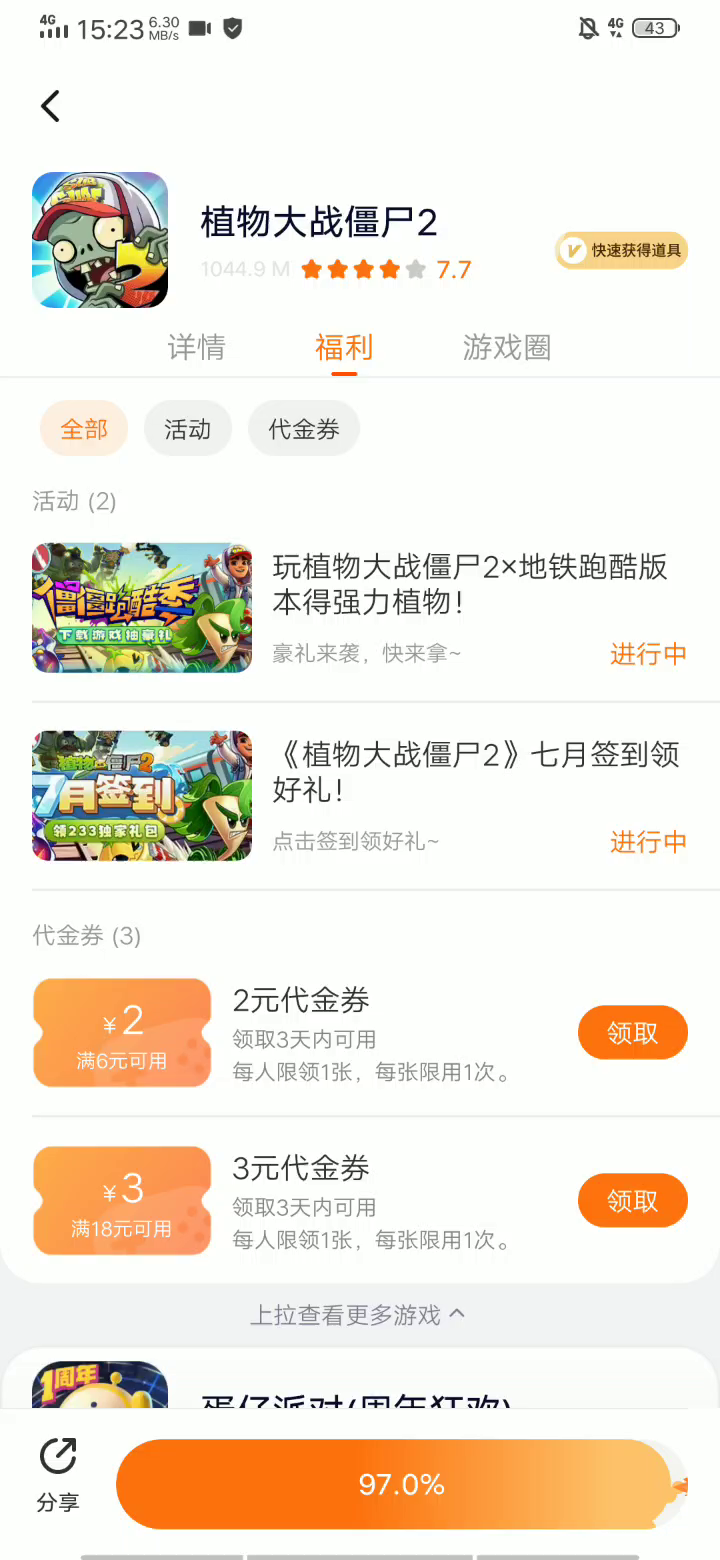The height and width of the screenshot is (1560, 720).
Task: Filter by the 活动 chip
Action: click(x=188, y=429)
